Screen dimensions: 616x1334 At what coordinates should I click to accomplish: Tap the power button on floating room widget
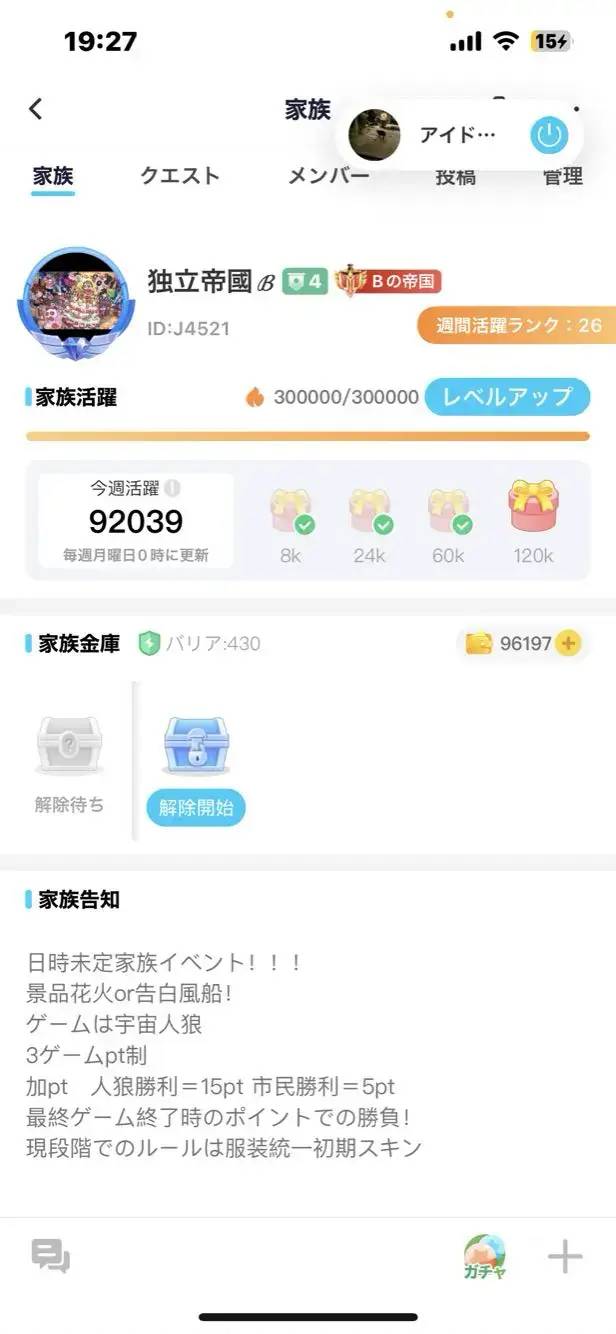549,135
